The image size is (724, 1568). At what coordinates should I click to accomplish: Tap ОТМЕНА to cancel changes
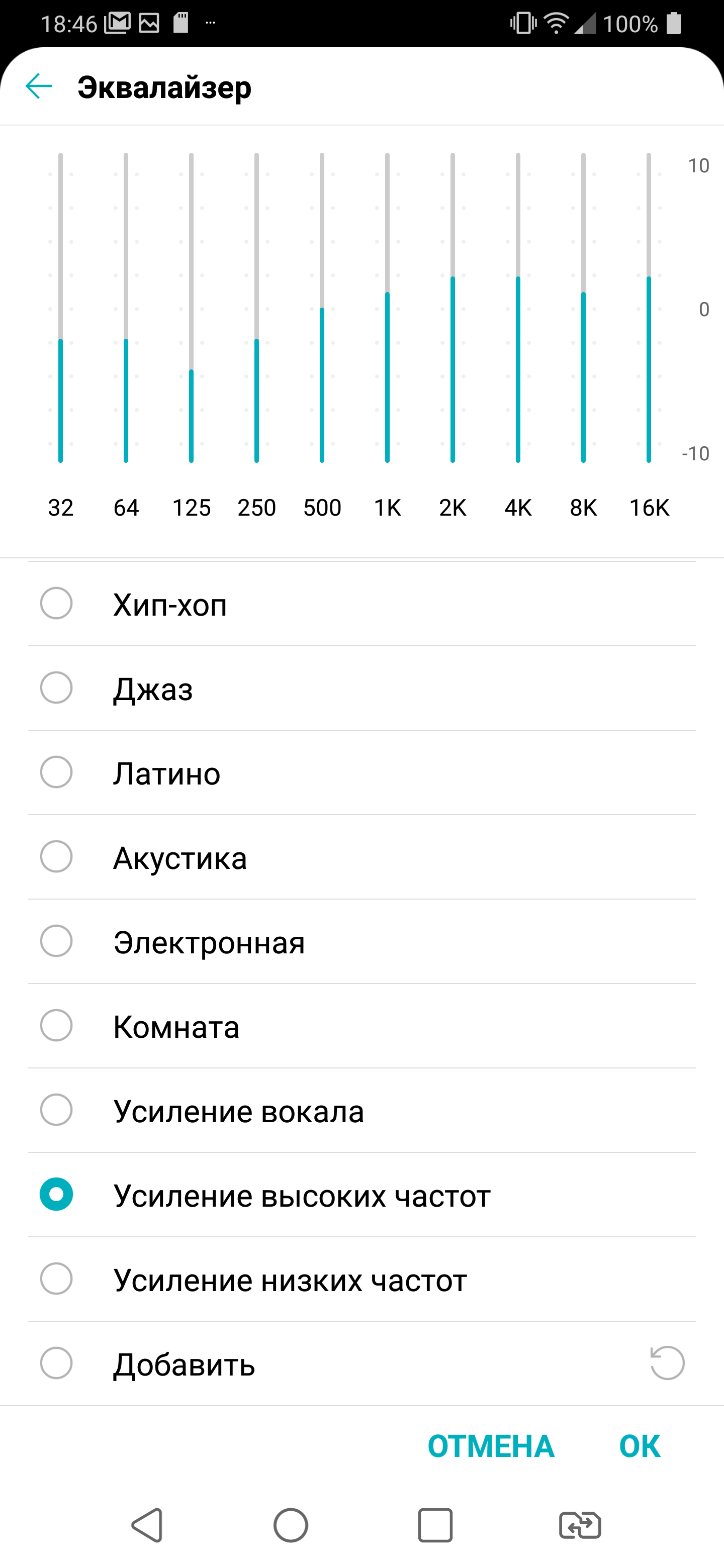[491, 1446]
